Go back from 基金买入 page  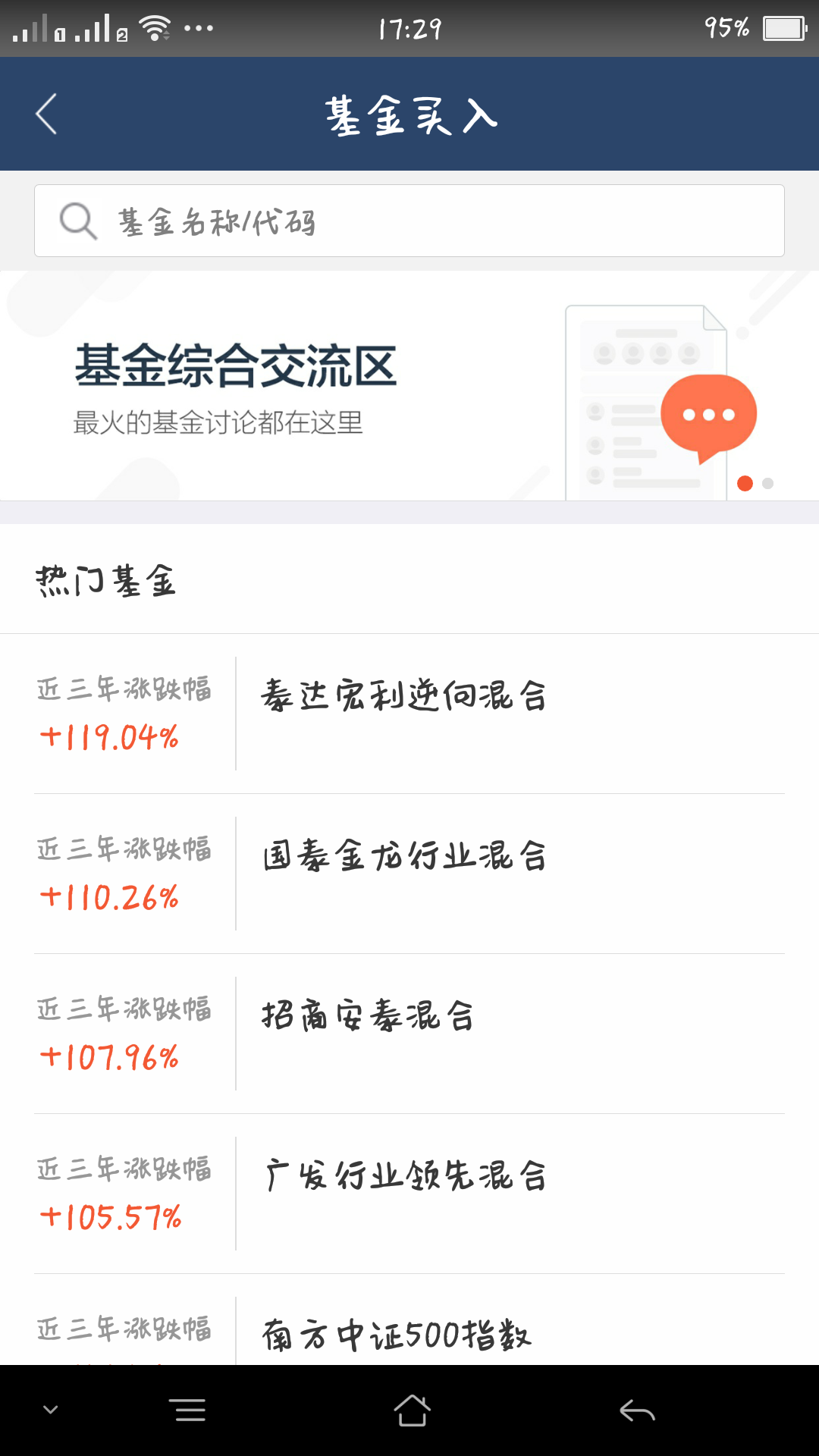coord(47,115)
